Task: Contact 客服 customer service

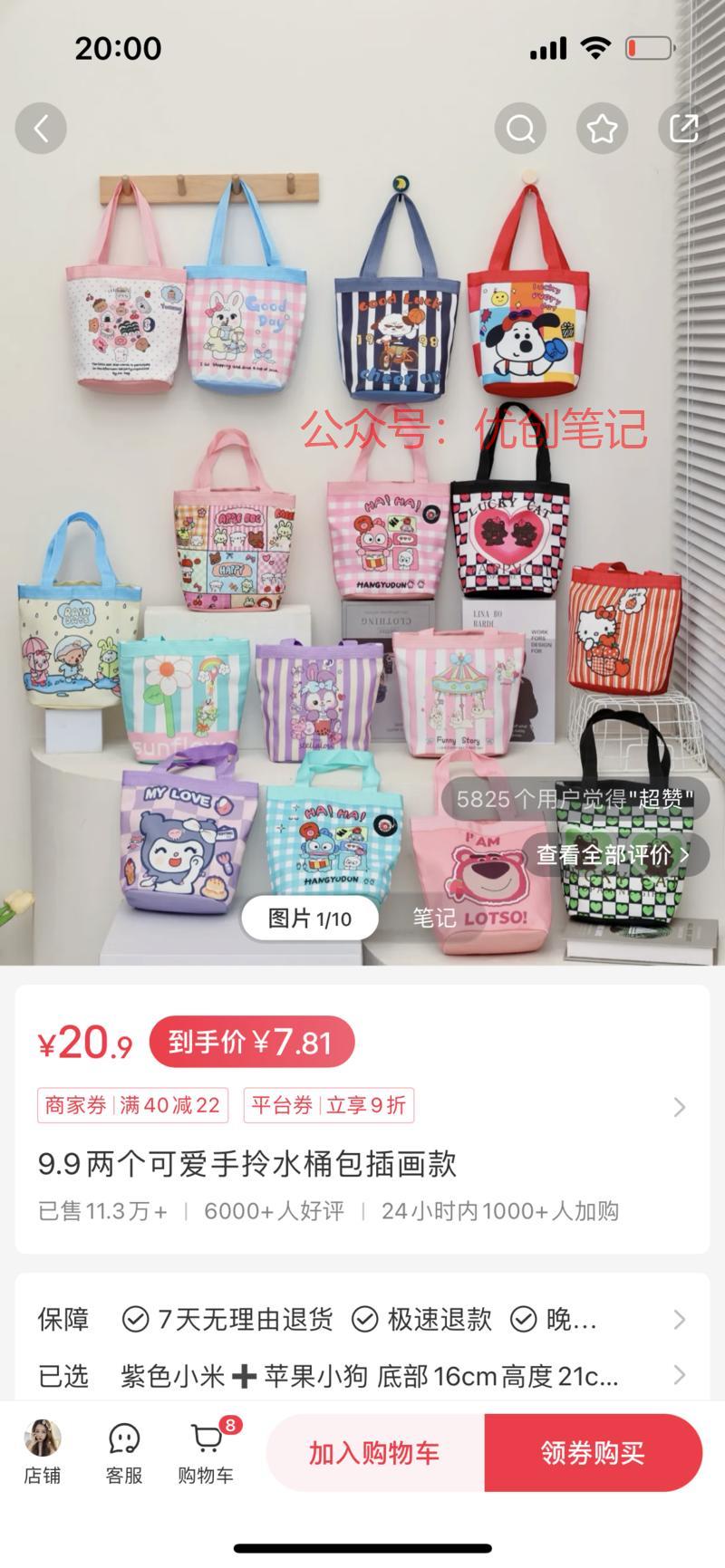Action: point(124,1452)
